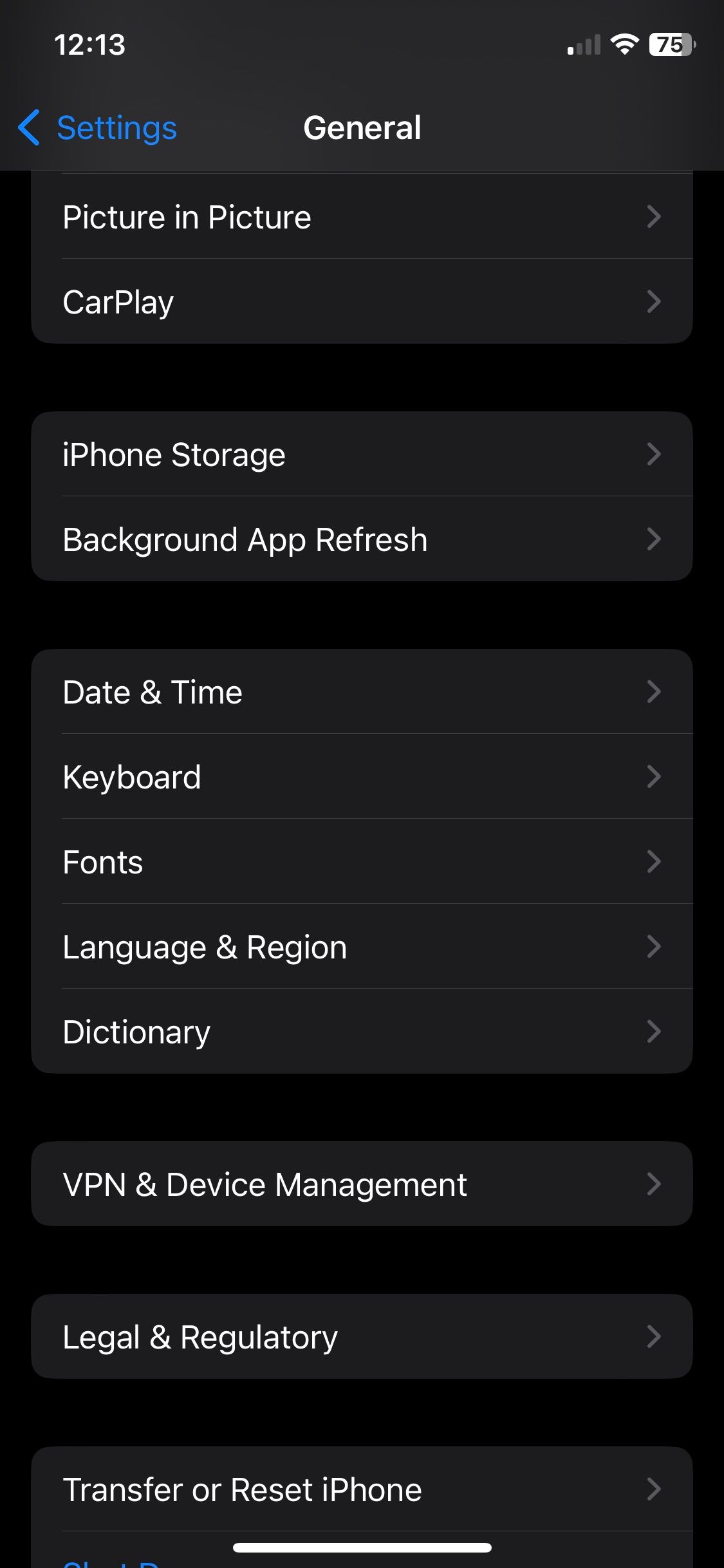
Task: Click the cellular signal indicator
Action: click(x=581, y=45)
